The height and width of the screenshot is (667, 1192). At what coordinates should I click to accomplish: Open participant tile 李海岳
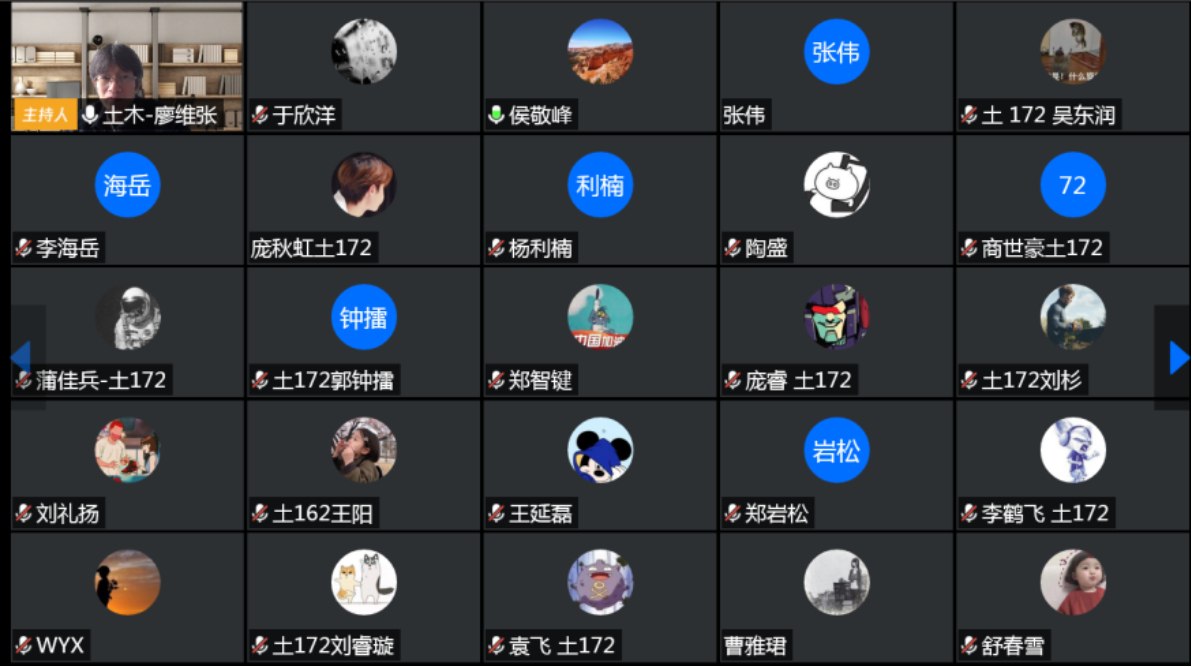pyautogui.click(x=127, y=200)
